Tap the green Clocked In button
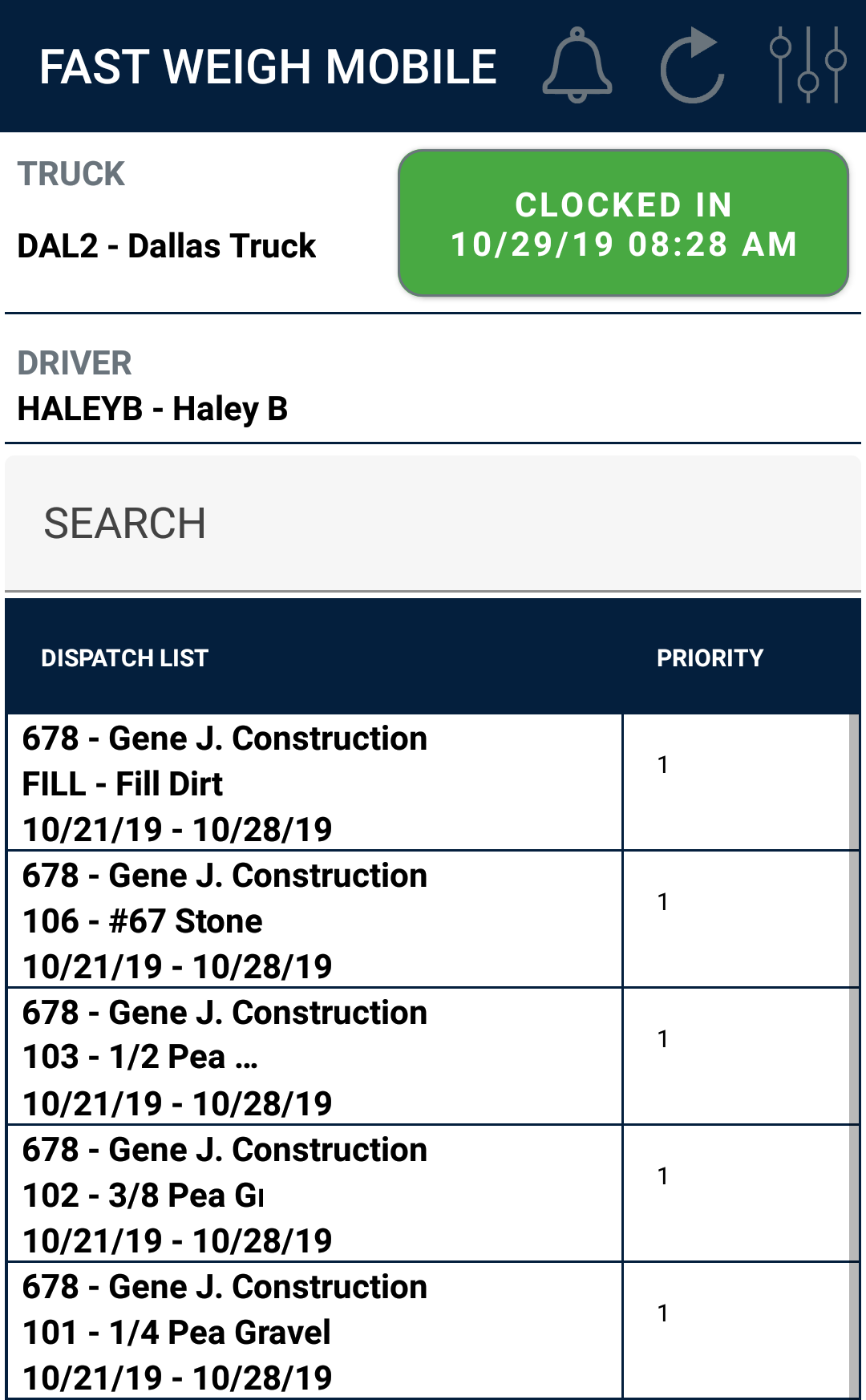866x1400 pixels. click(623, 224)
